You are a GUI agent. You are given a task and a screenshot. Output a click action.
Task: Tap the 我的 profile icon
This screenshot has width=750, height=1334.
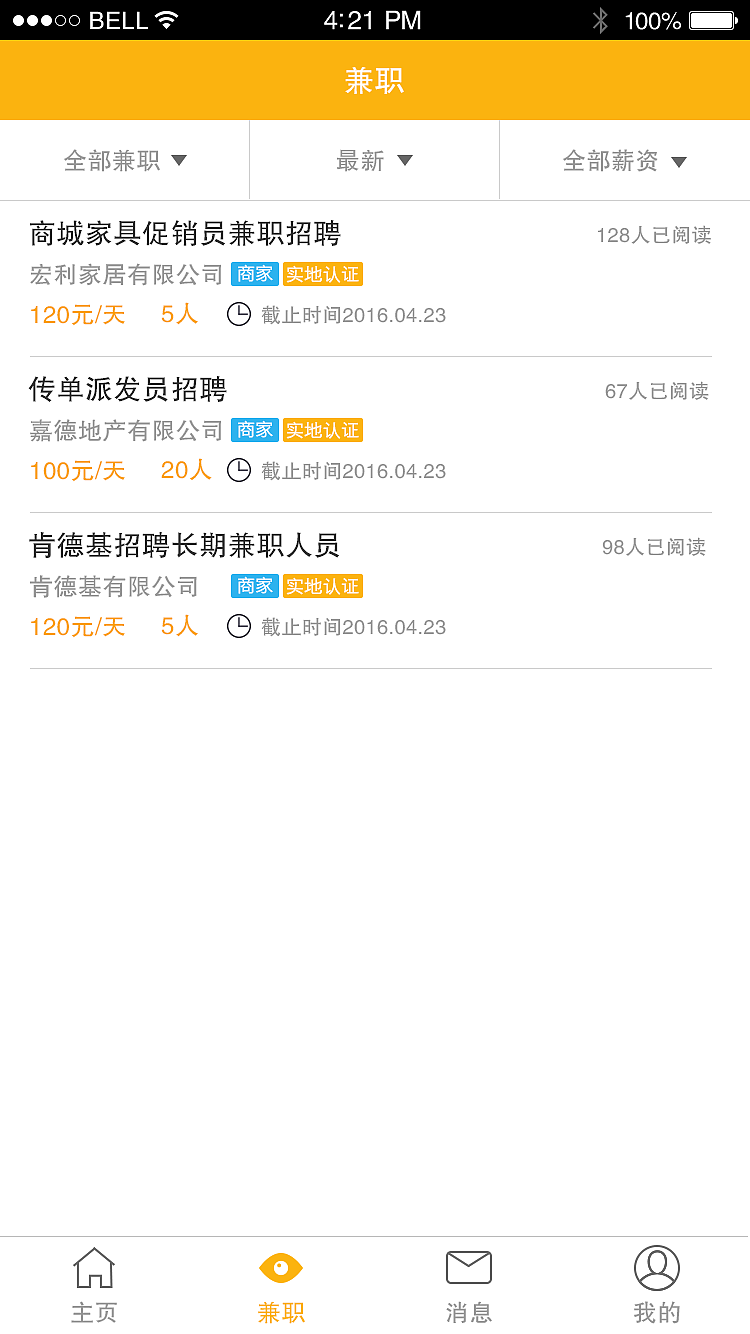click(x=657, y=1266)
